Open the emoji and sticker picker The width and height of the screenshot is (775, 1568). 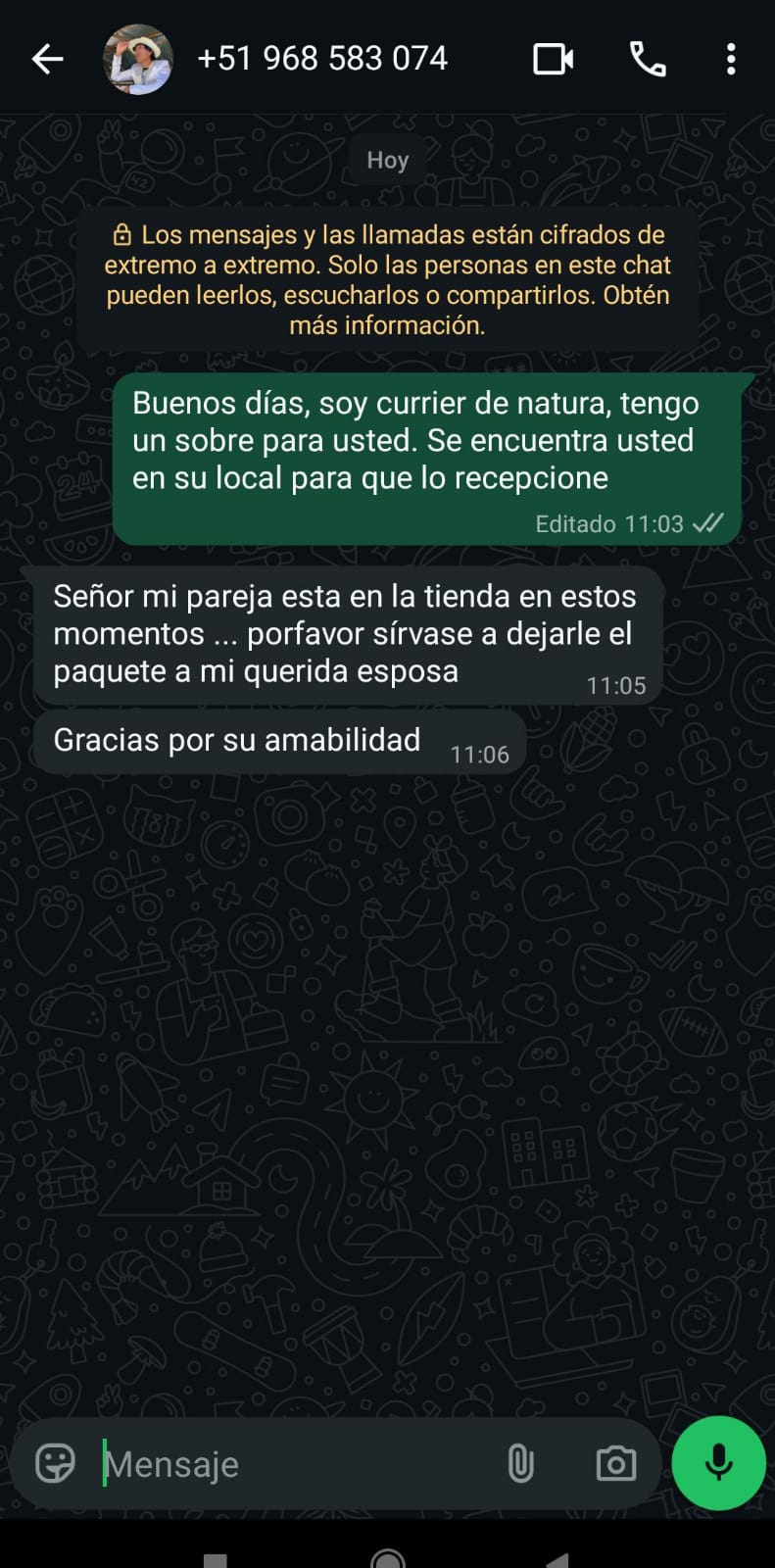pyautogui.click(x=55, y=1464)
